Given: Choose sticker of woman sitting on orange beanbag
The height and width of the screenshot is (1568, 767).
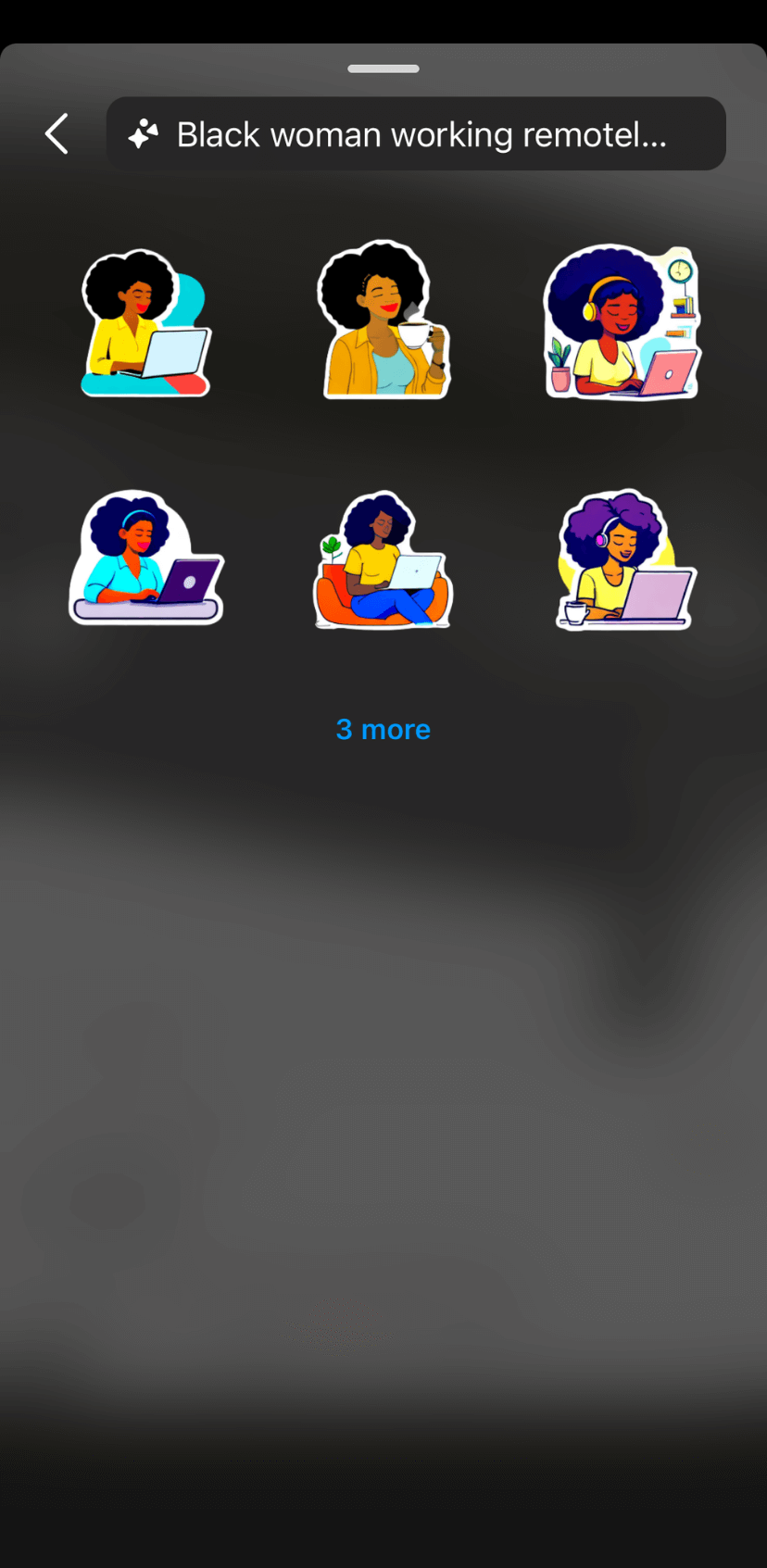Looking at the screenshot, I should [383, 560].
